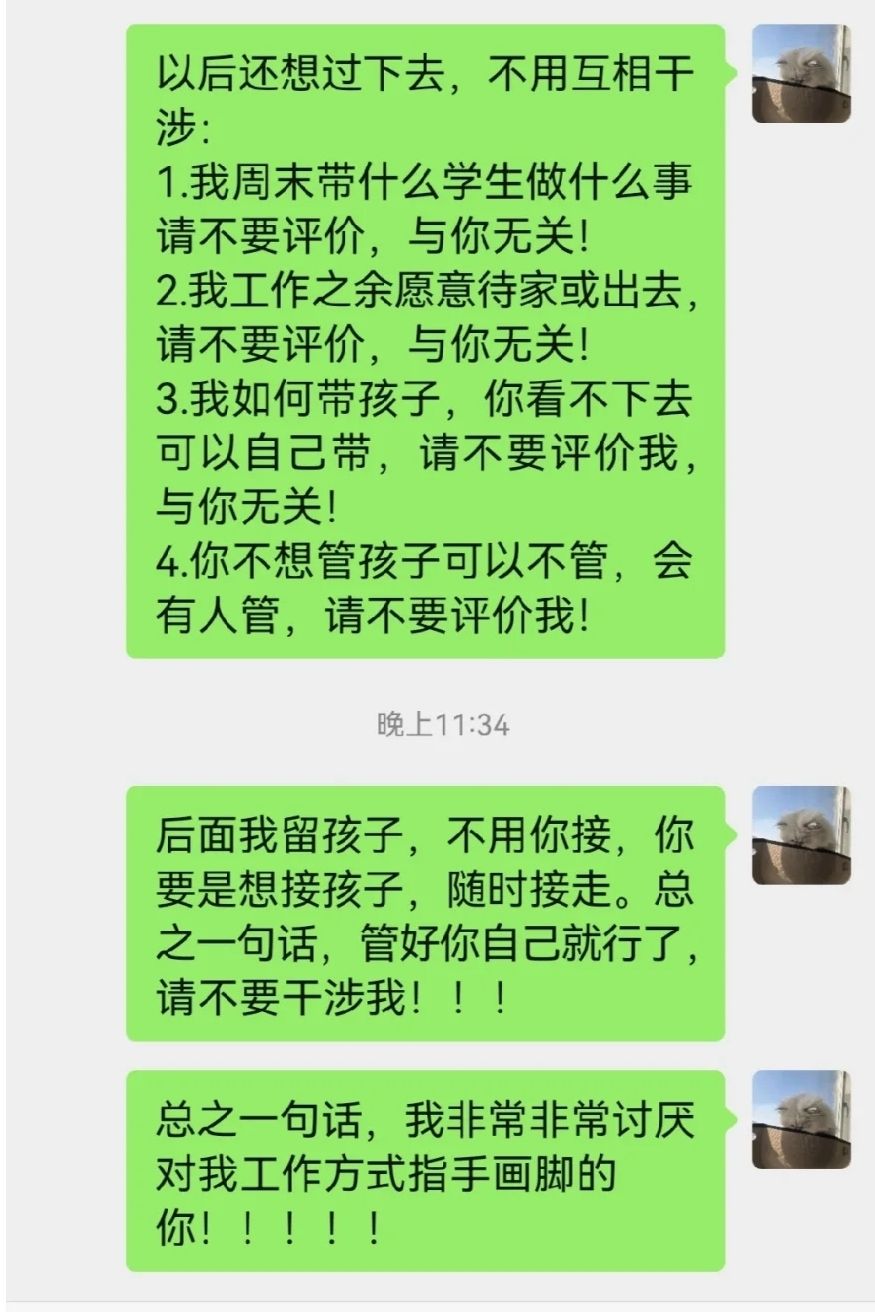Tap avatar next to the "后面我留孩子" message

coord(801,835)
